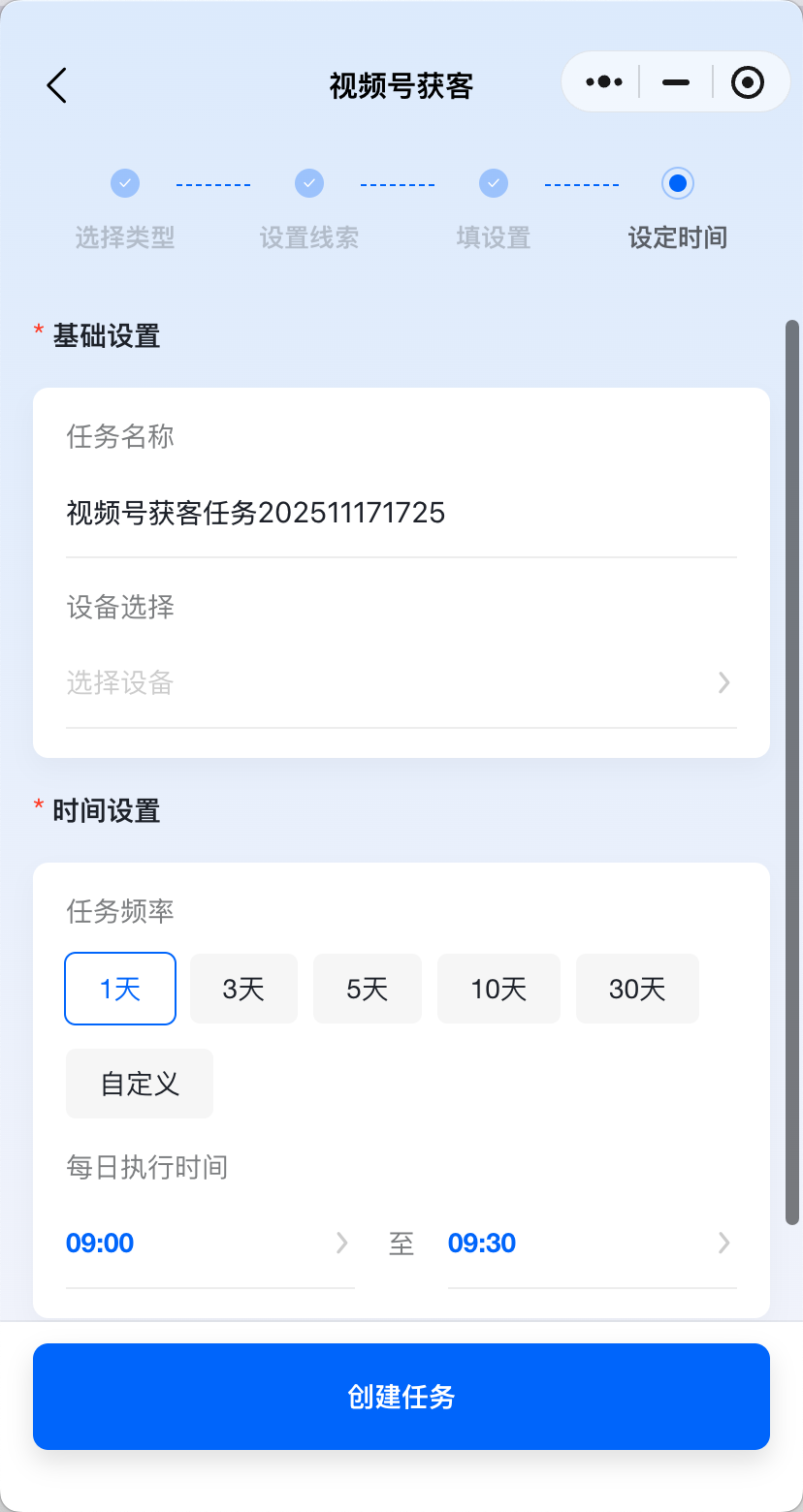Select the 5天 frequency button
The width and height of the screenshot is (803, 1512).
point(367,988)
